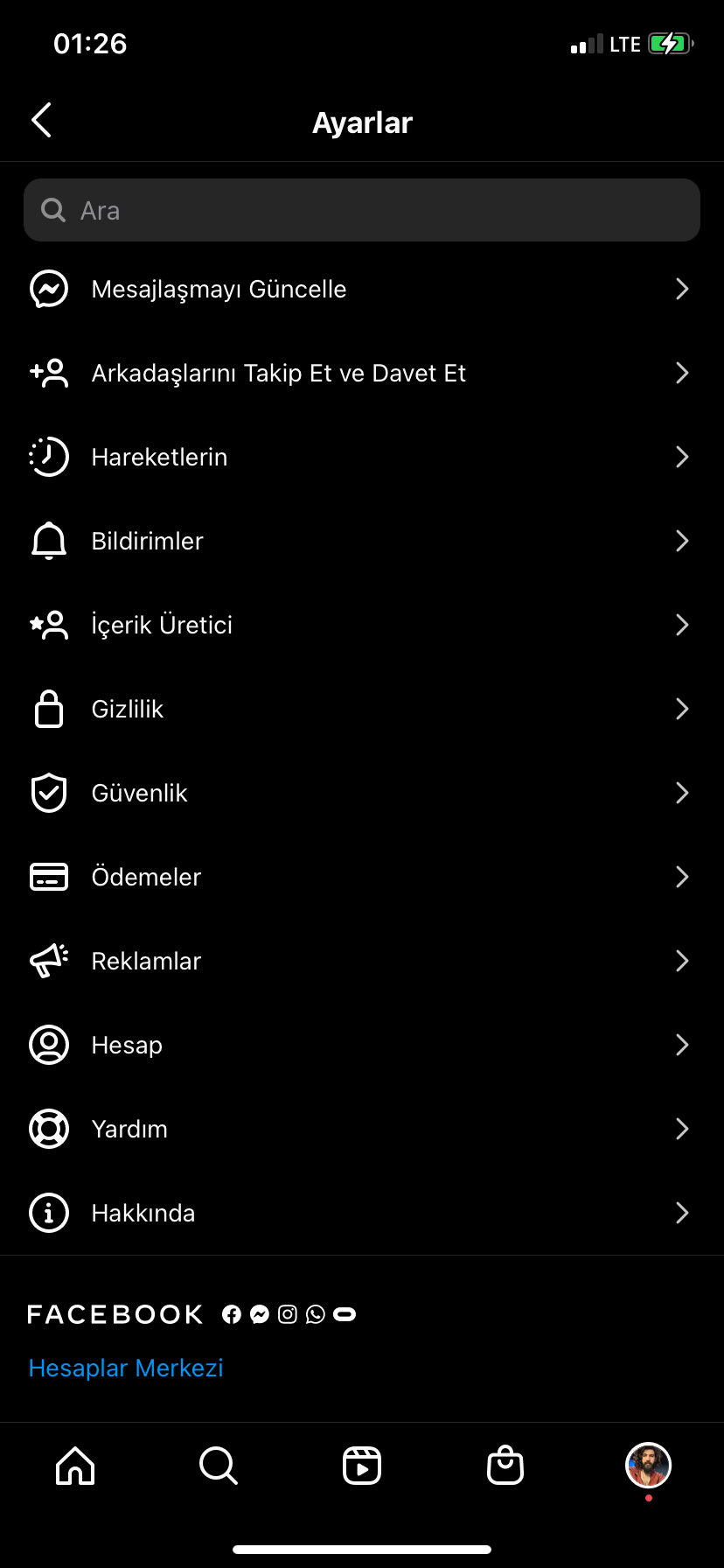Select the Bildirimler bell icon
The width and height of the screenshot is (724, 1568).
point(49,541)
